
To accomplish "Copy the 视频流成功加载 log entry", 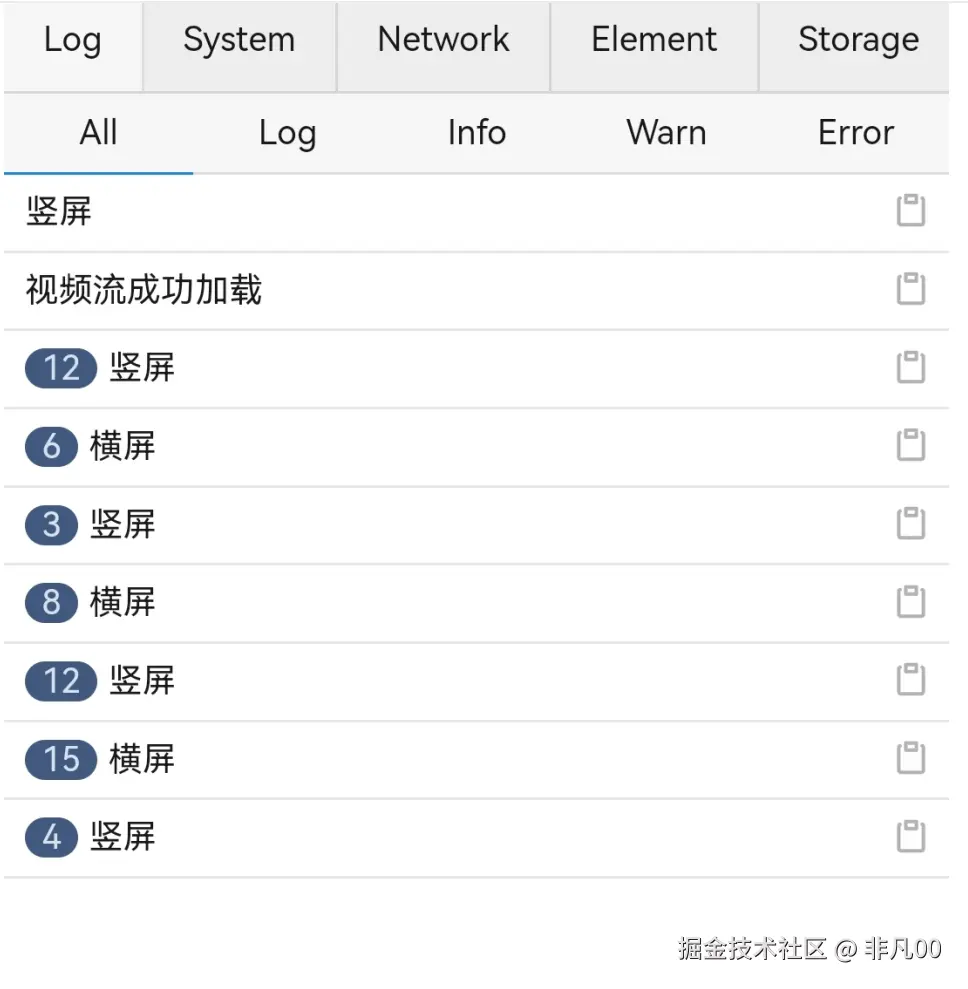I will pyautogui.click(x=910, y=289).
